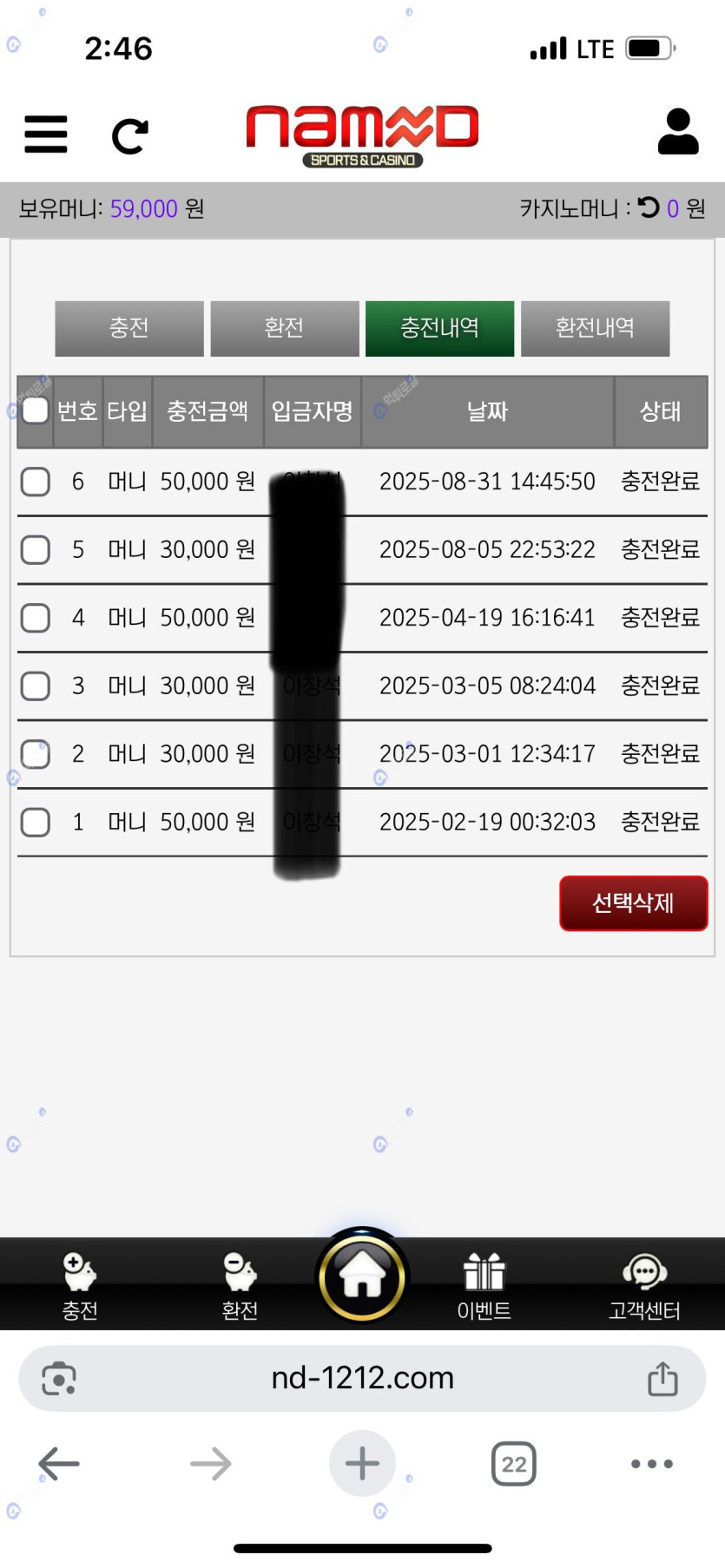Refresh the 카지노머니 balance
The height and width of the screenshot is (1568, 725).
(x=649, y=208)
